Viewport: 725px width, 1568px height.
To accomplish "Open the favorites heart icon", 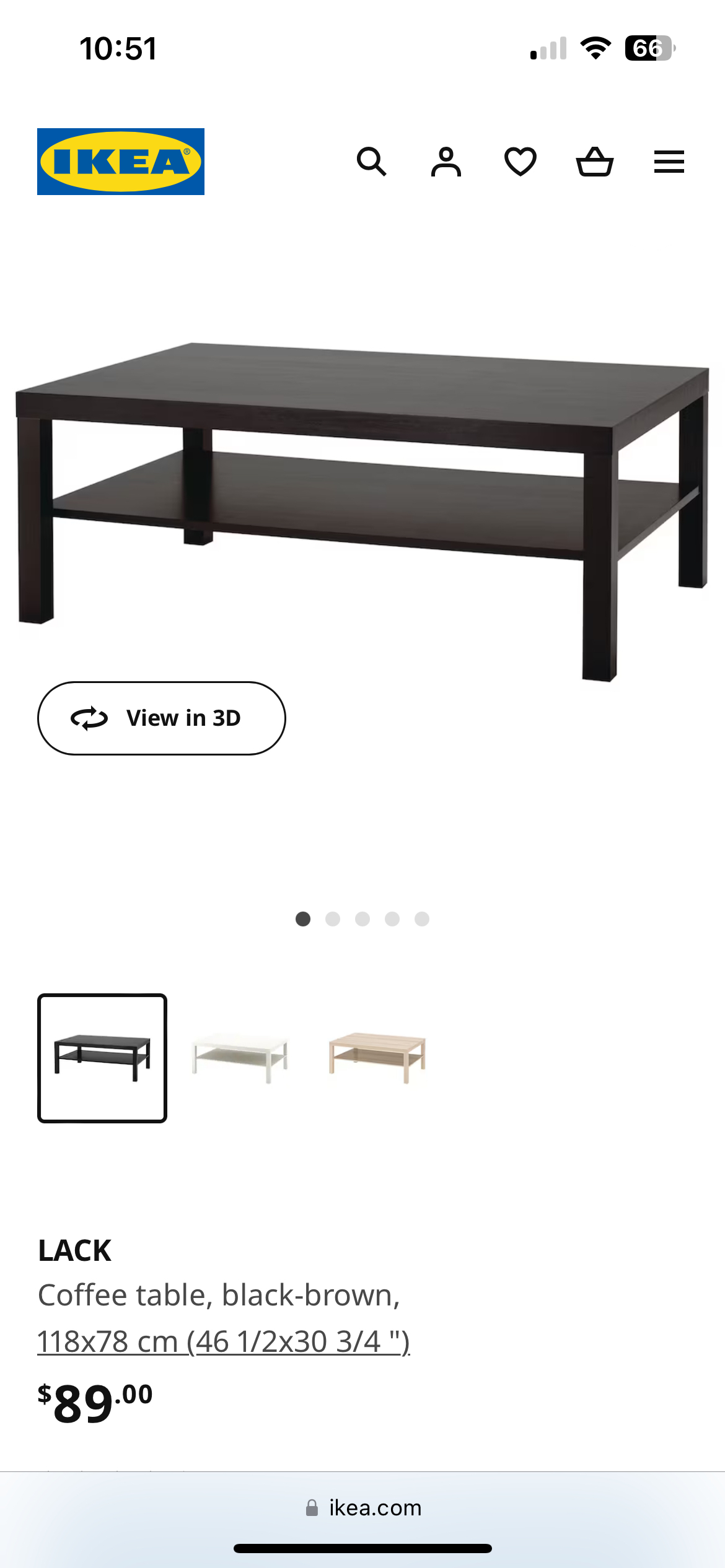I will click(521, 162).
